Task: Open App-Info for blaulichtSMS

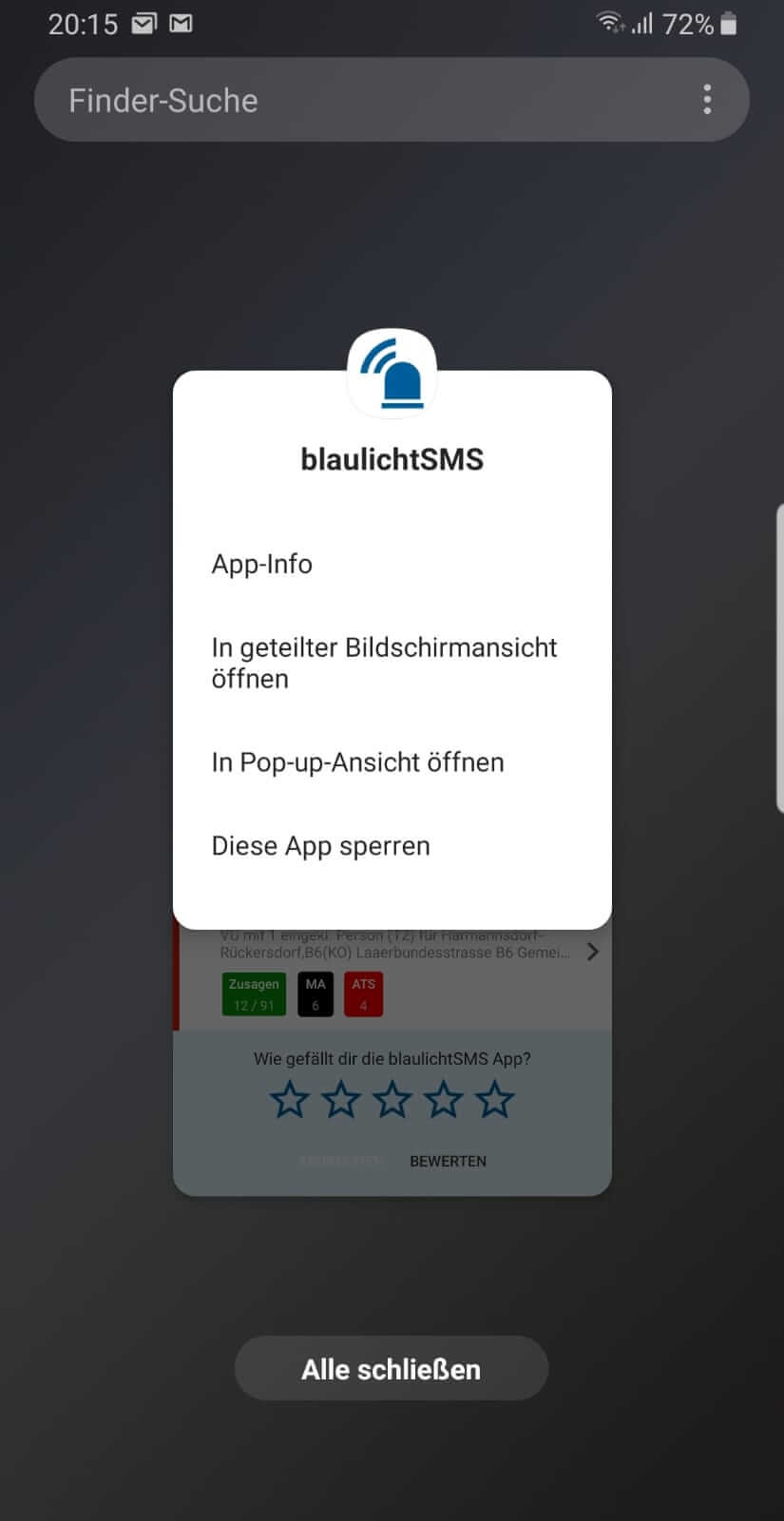Action: 392,564
